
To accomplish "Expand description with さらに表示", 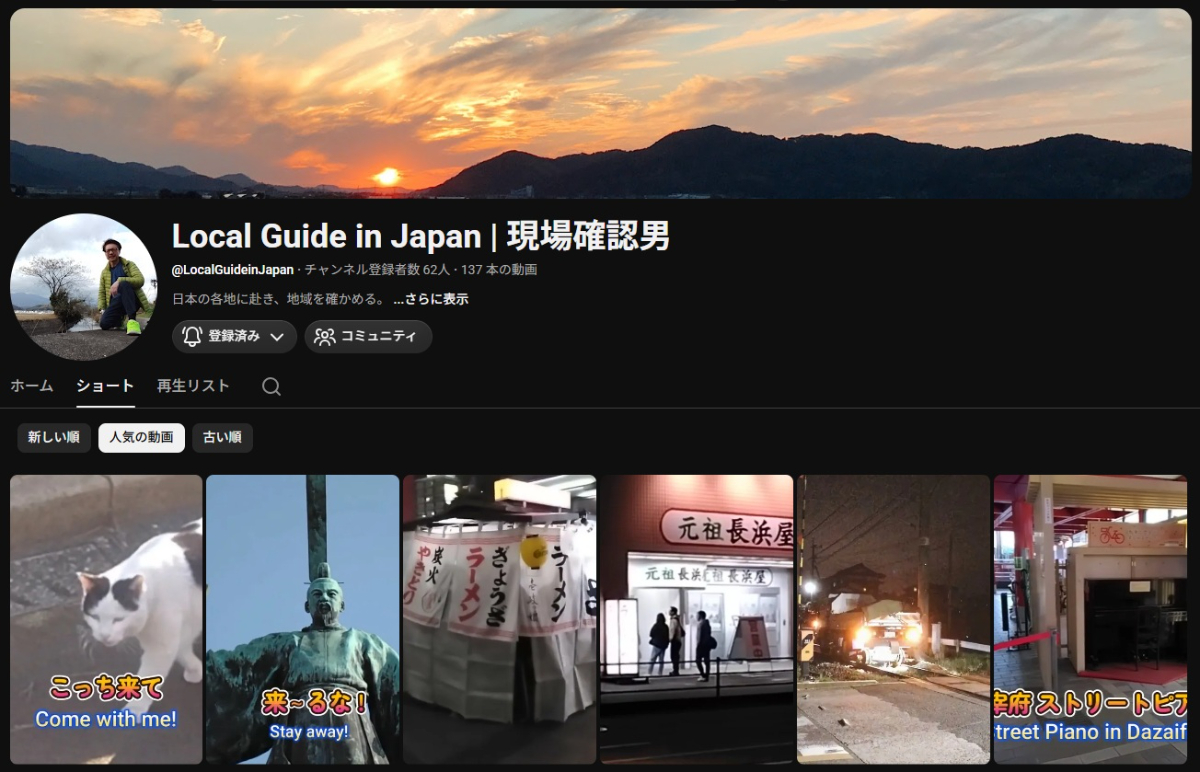I will [430, 299].
